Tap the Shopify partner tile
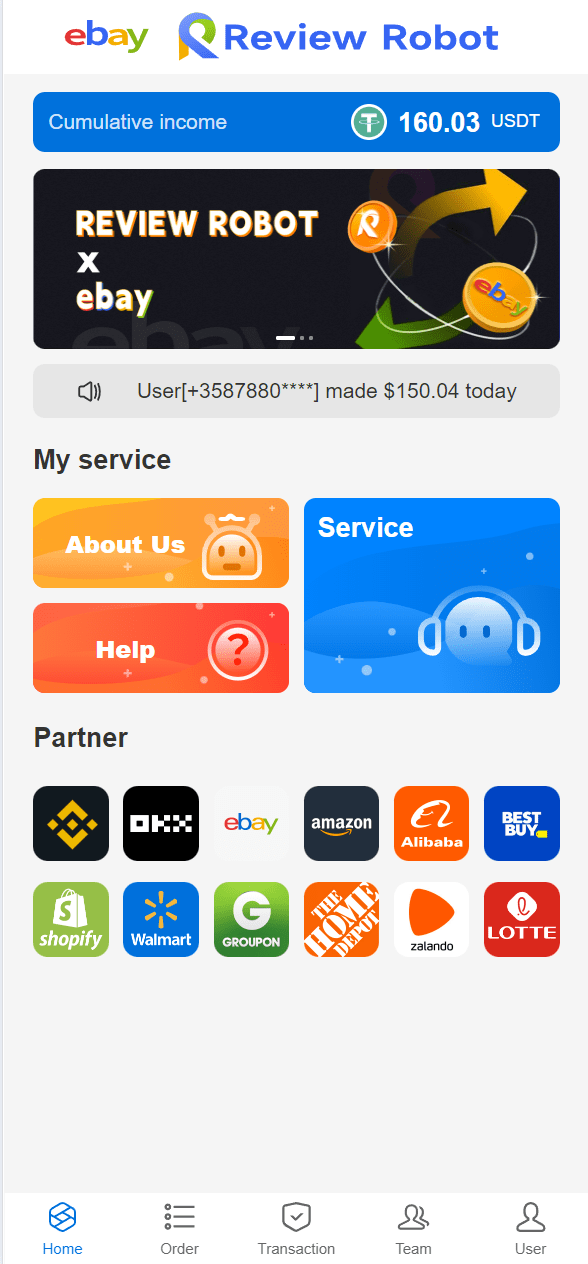Viewport: 588px width, 1264px height. coord(71,919)
